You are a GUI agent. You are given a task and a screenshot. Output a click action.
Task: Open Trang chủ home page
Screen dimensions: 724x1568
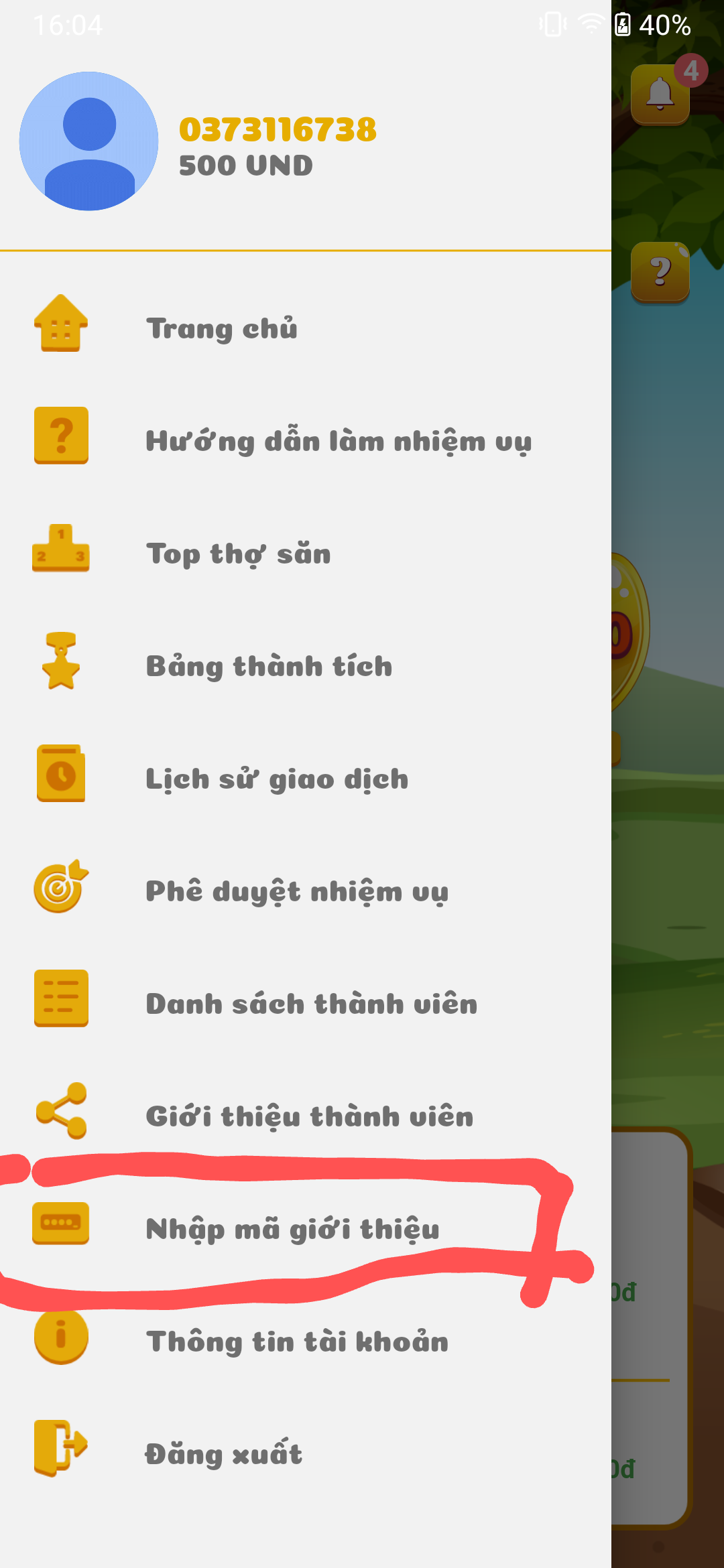[x=221, y=328]
